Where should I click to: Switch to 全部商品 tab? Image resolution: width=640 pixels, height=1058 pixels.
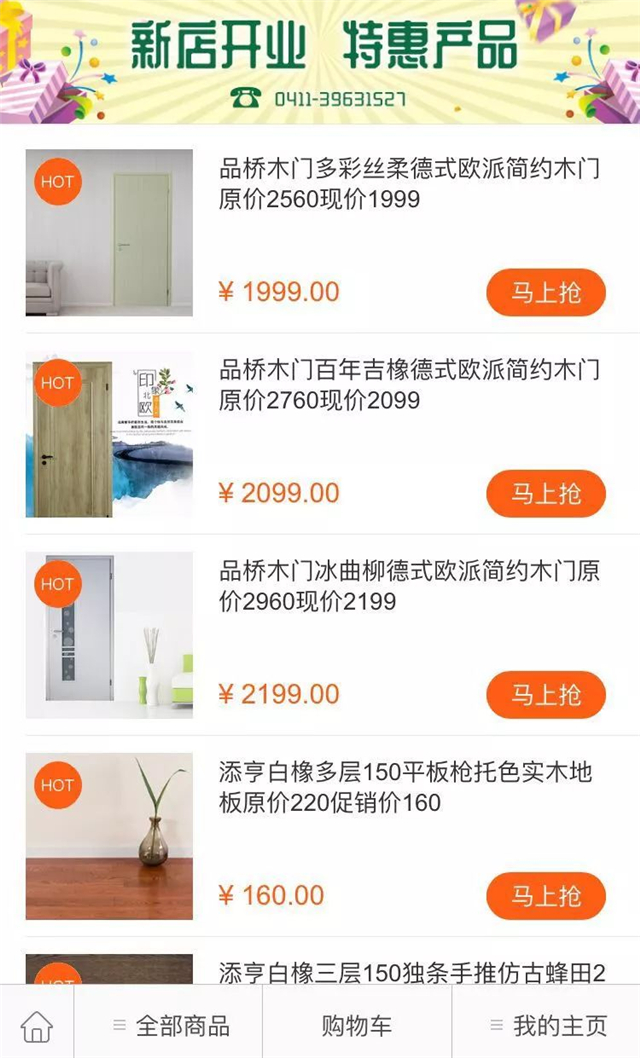pos(169,1025)
